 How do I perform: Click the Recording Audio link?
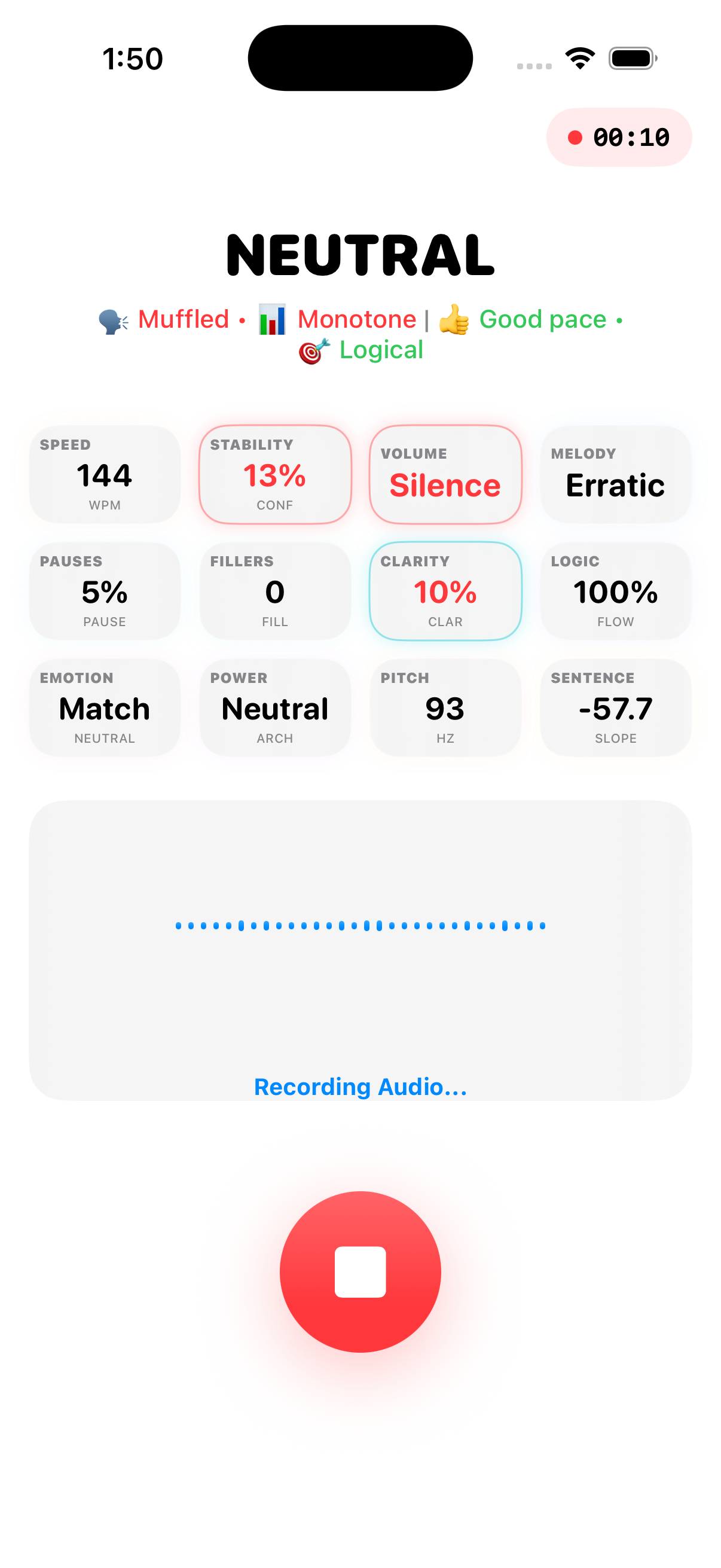click(359, 1087)
